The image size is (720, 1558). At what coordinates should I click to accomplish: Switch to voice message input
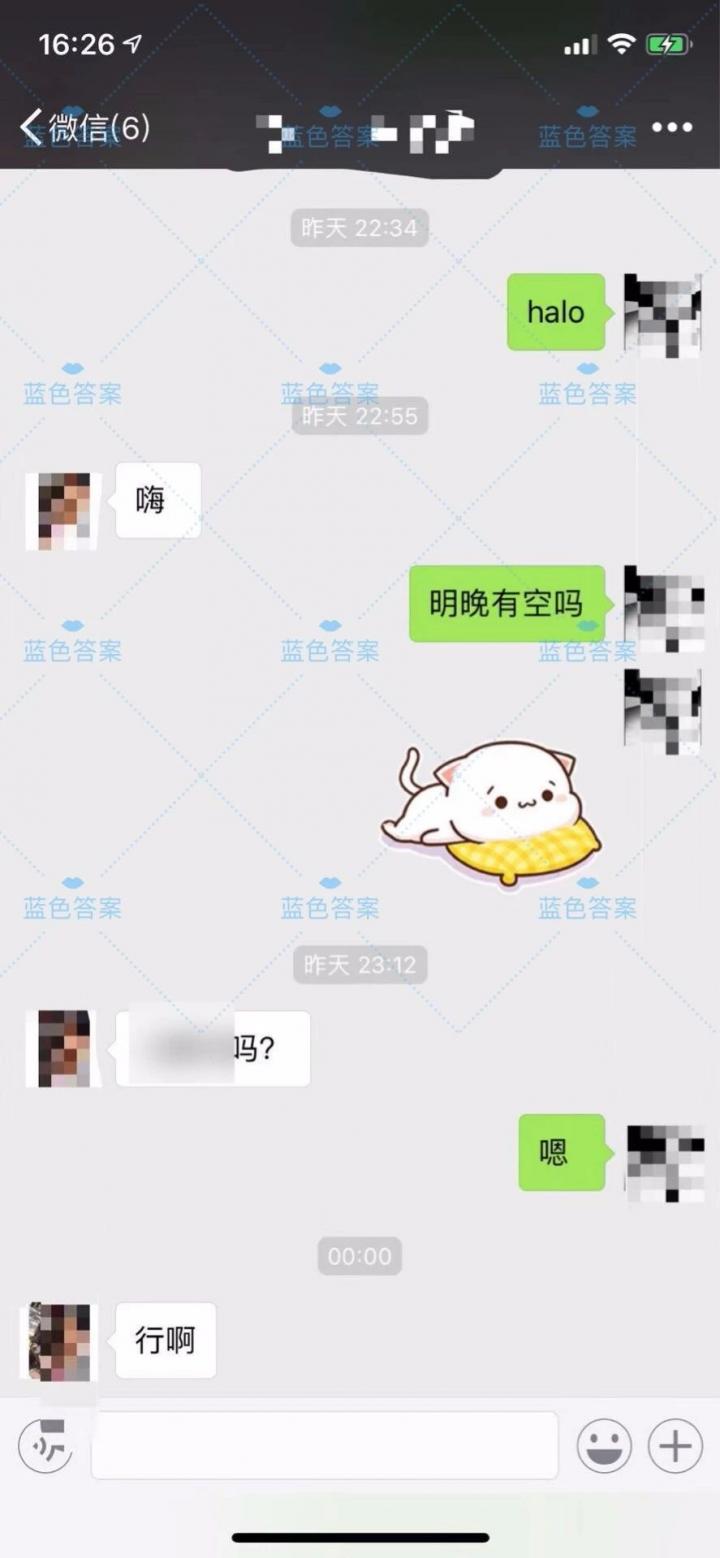[x=45, y=1445]
